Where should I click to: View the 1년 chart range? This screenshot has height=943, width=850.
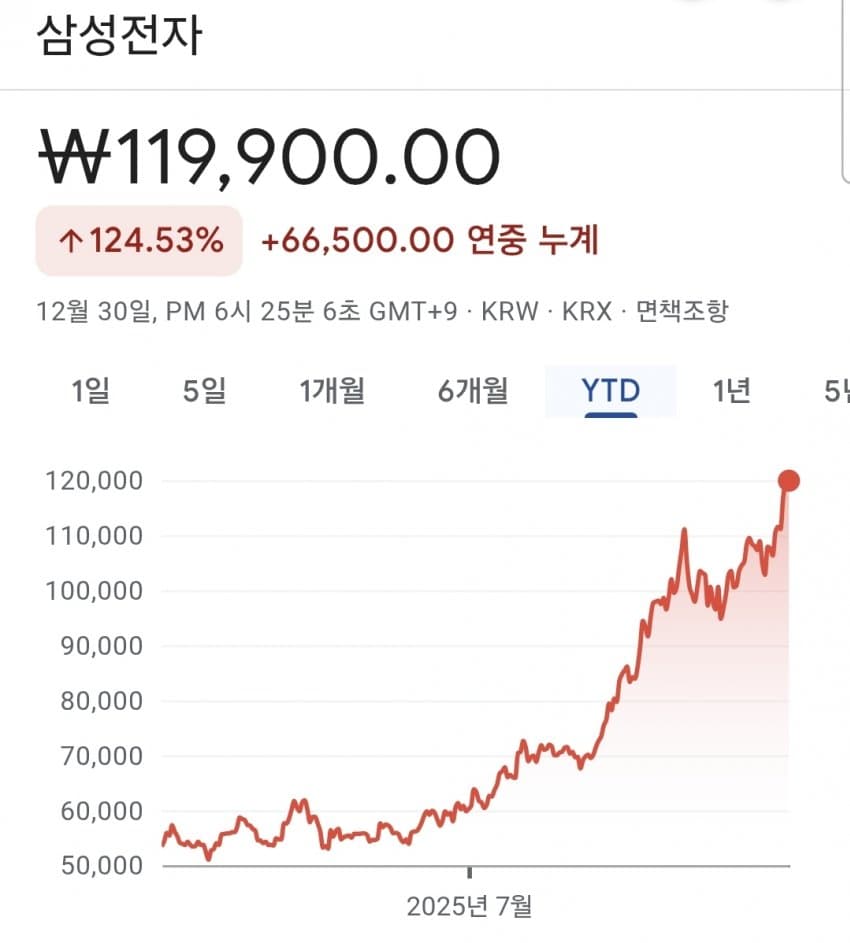(732, 391)
